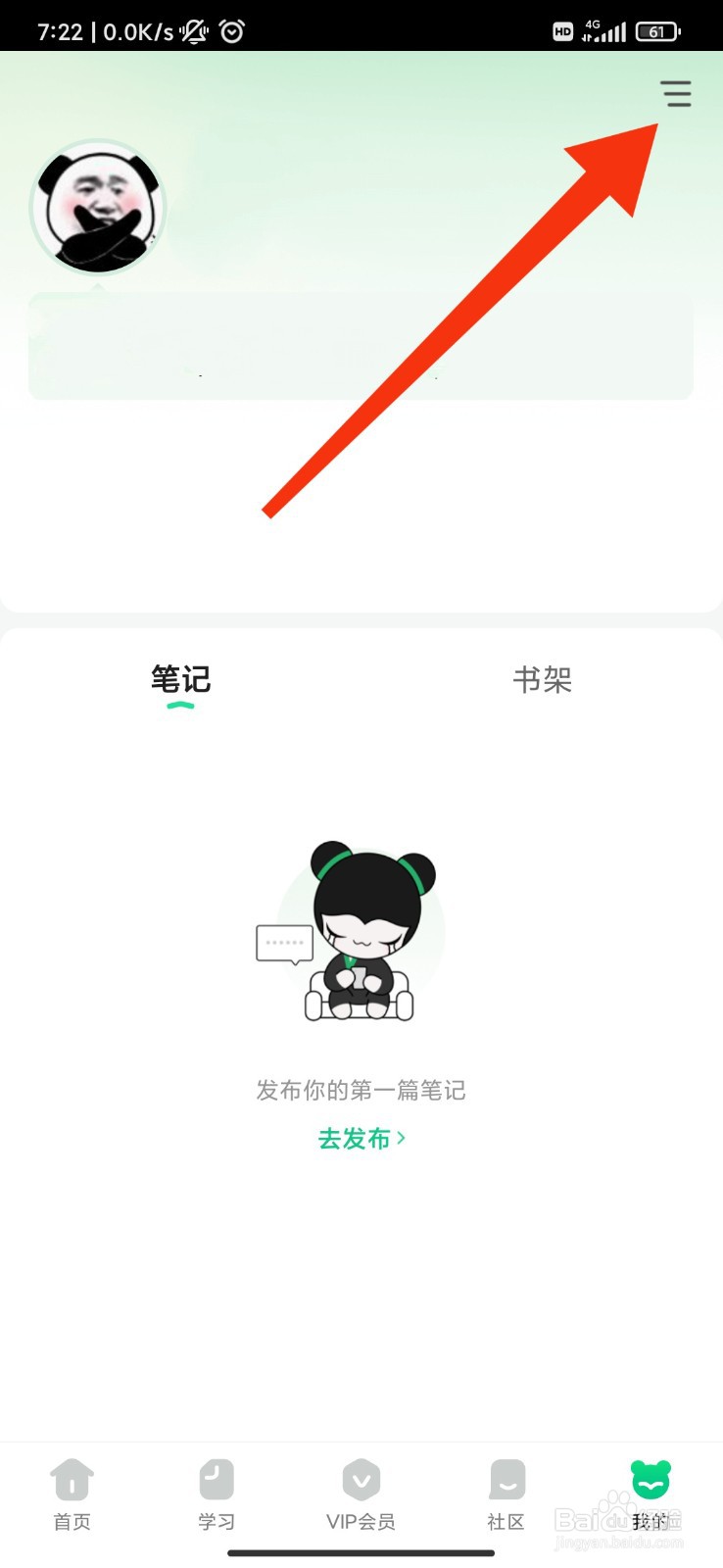Open the side menu with the hamburger icon
The width and height of the screenshot is (723, 1568).
(676, 94)
